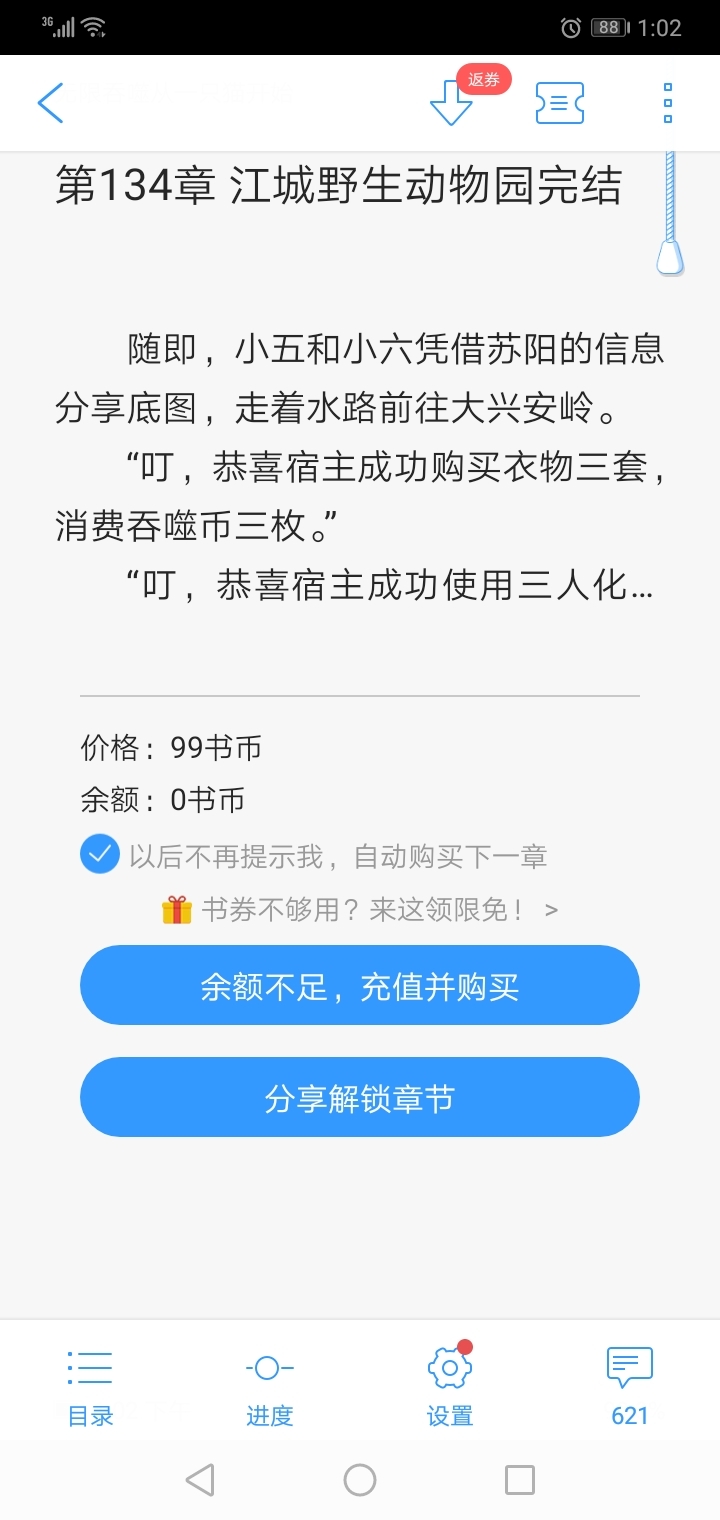
Task: Tap the download icon with 返券 badge
Action: click(x=452, y=101)
